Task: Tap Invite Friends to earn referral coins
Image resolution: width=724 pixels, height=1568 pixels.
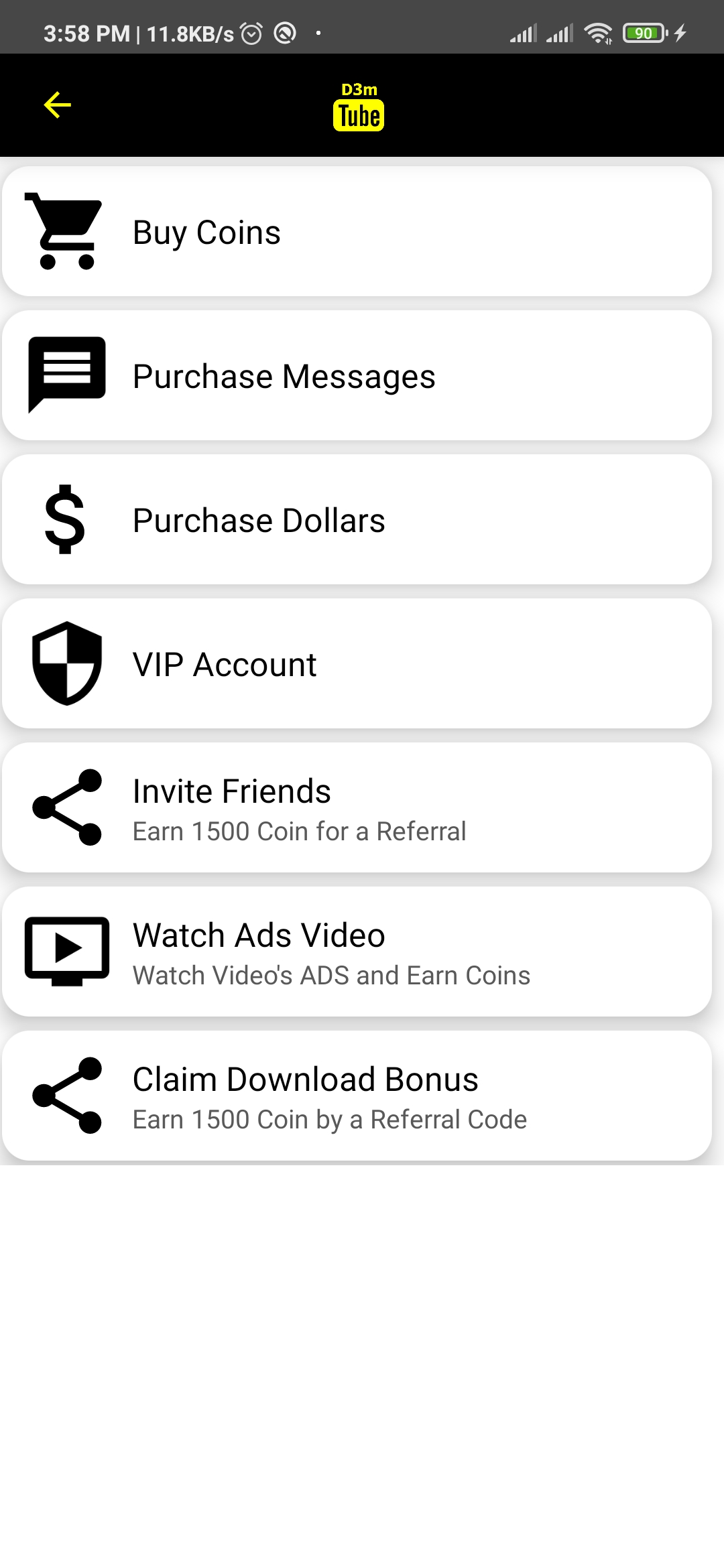Action: 357,808
